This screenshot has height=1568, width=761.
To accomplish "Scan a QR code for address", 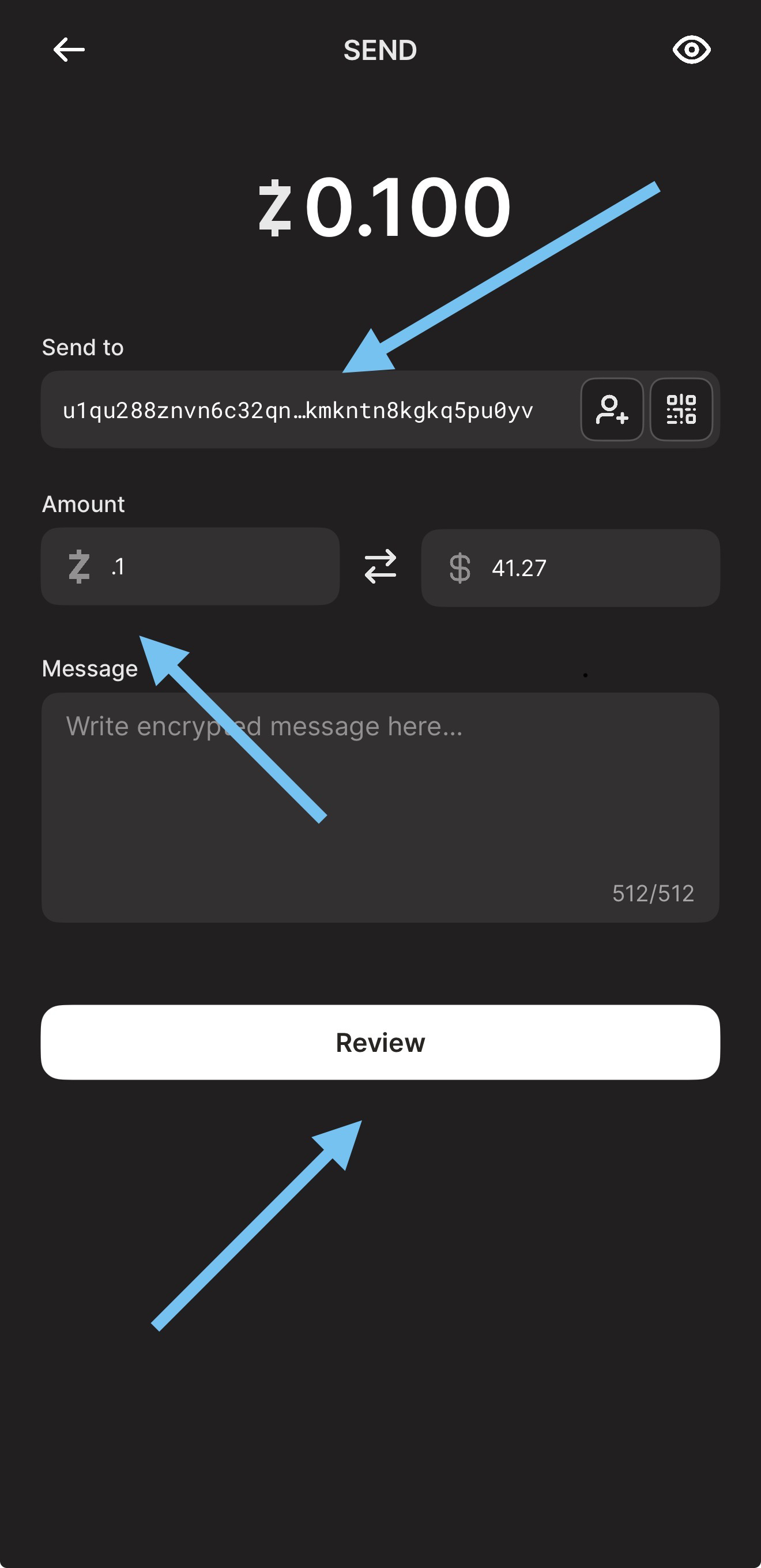I will click(681, 409).
